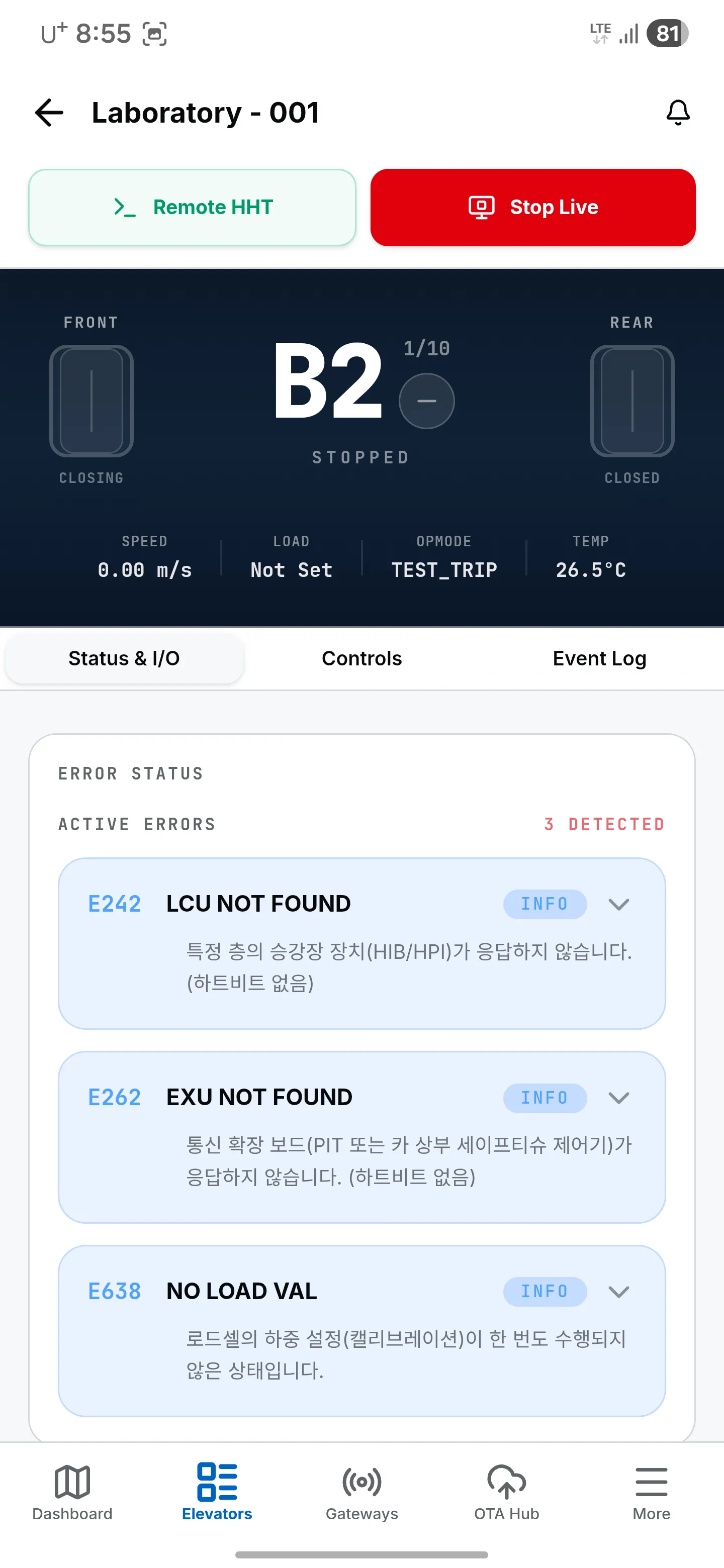724x1568 pixels.
Task: Expand the E638 NO LOAD VAL chevron
Action: click(x=619, y=1292)
